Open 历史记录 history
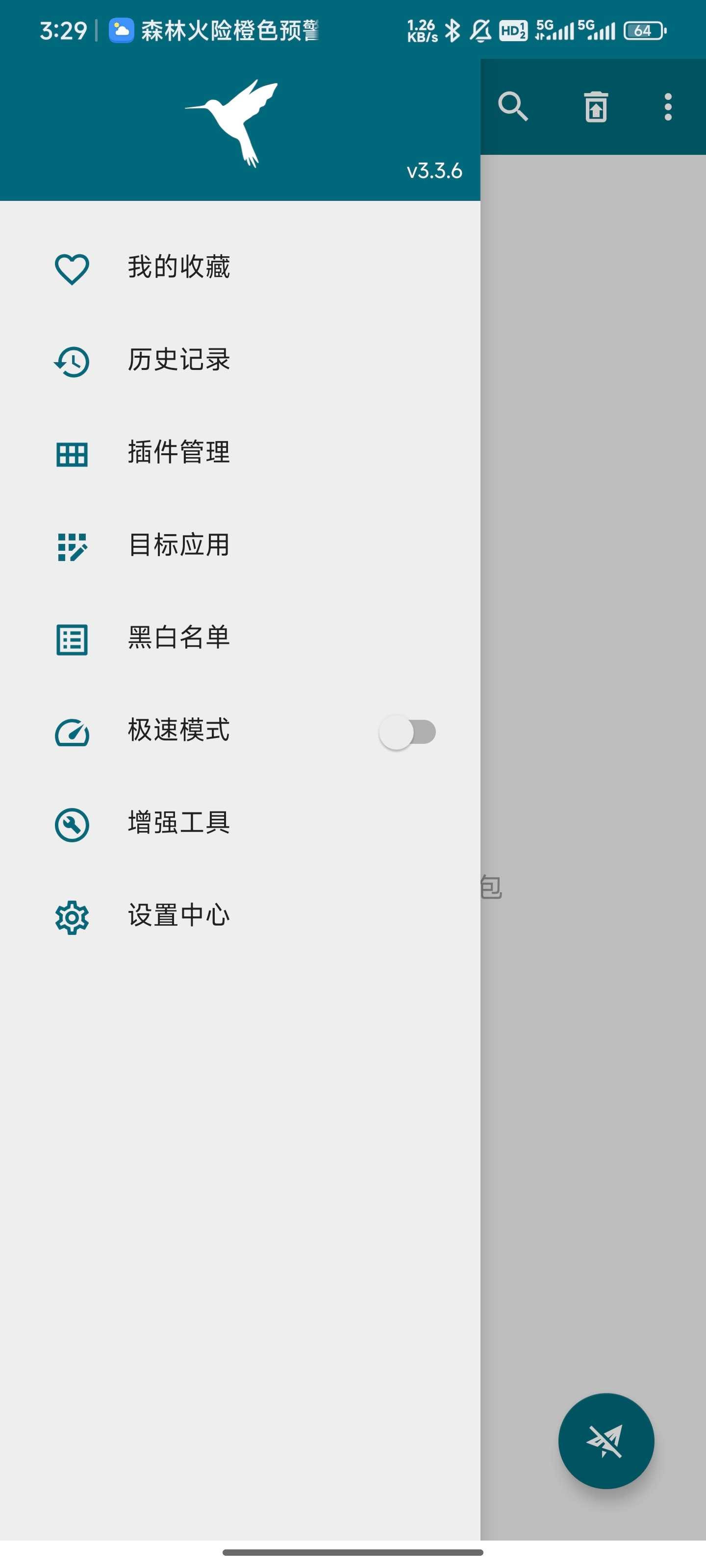Image resolution: width=706 pixels, height=1568 pixels. (240, 360)
